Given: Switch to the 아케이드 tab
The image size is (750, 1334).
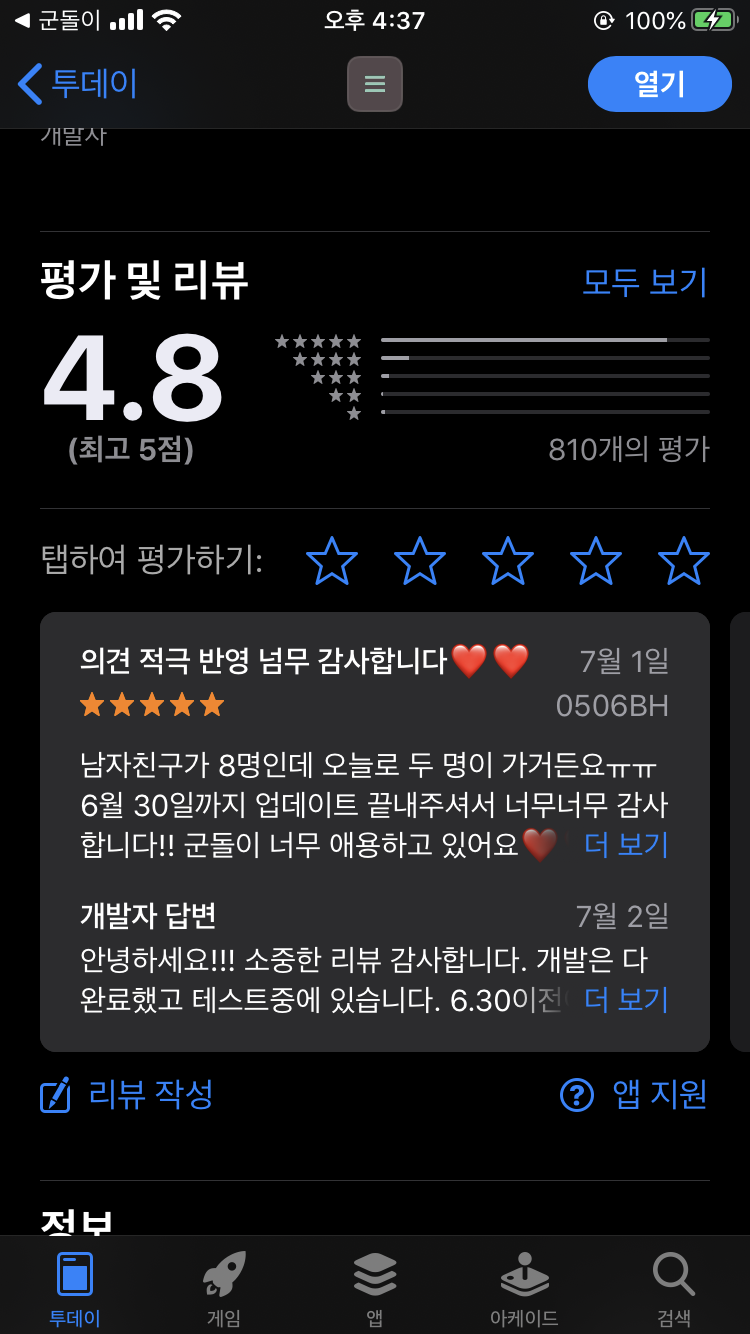Looking at the screenshot, I should pos(524,1287).
